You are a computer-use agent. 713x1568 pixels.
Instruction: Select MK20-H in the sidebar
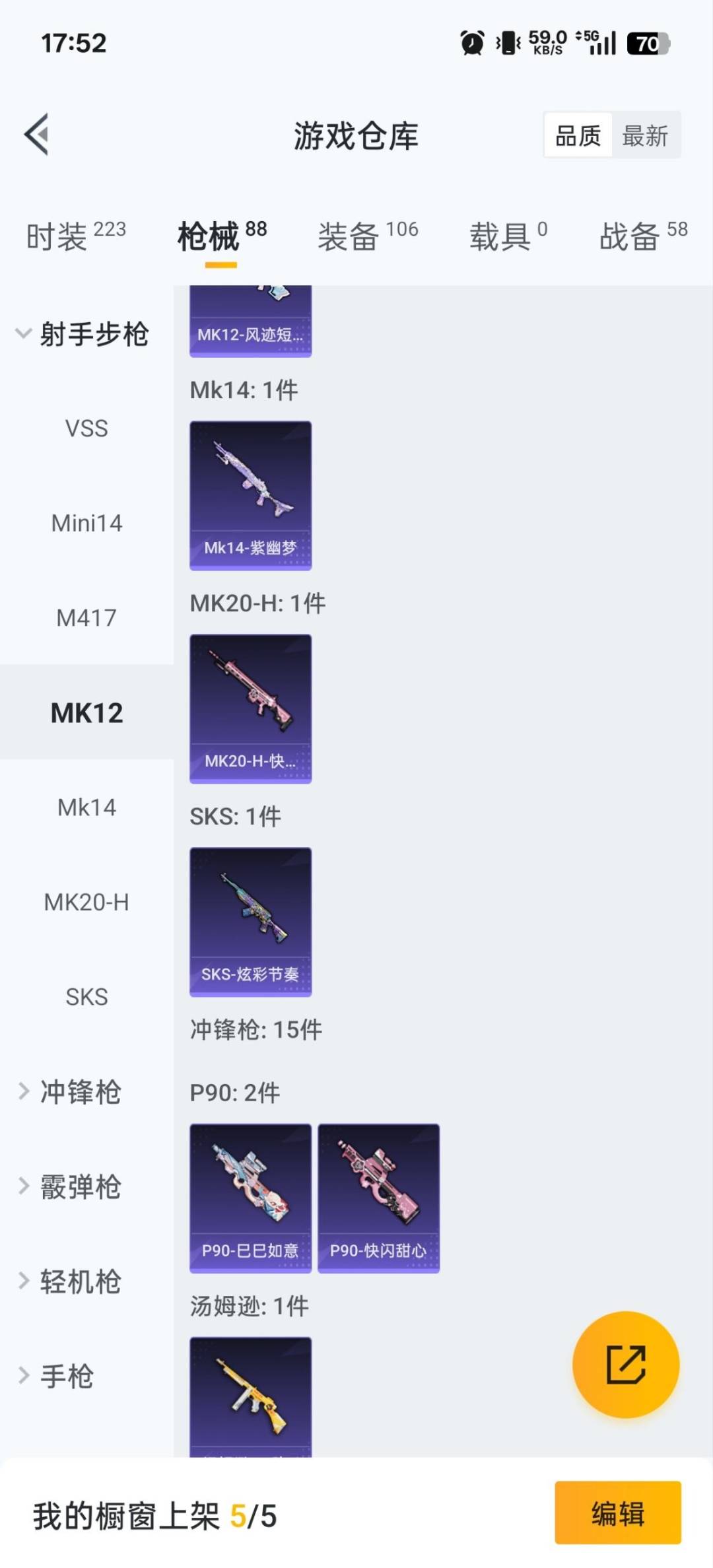86,902
